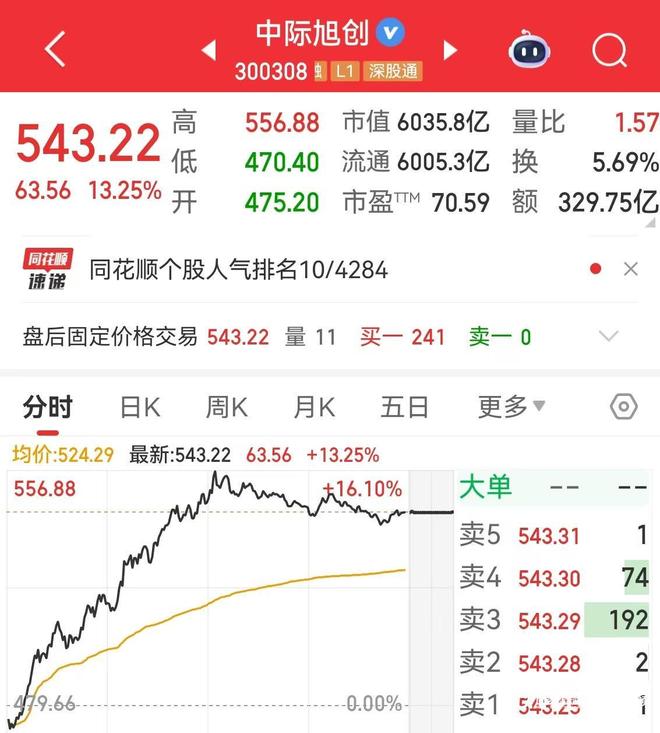Select the 分时 chart tab
This screenshot has width=660, height=733.
pyautogui.click(x=48, y=407)
